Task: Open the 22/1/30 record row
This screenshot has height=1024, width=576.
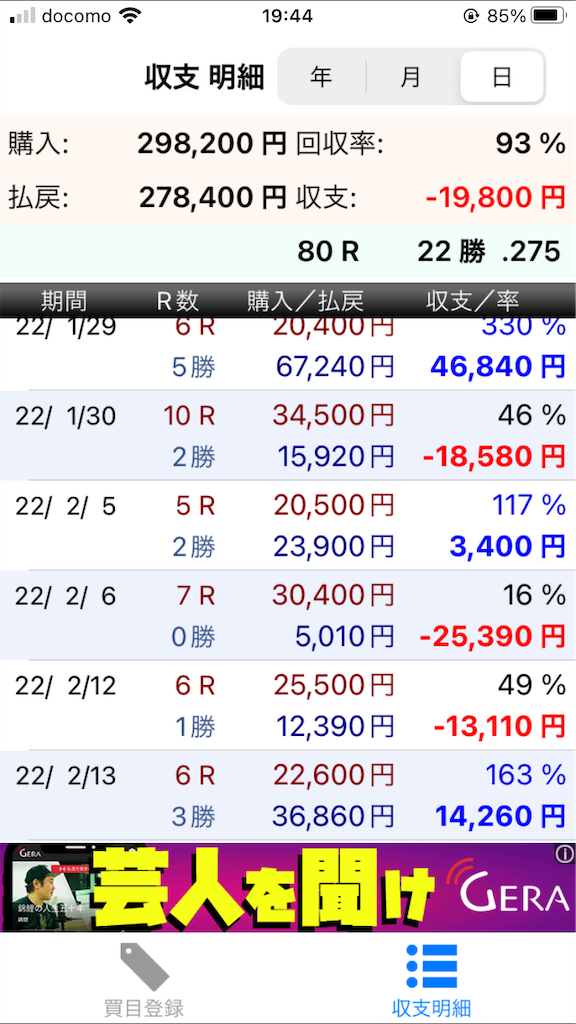Action: pos(288,436)
